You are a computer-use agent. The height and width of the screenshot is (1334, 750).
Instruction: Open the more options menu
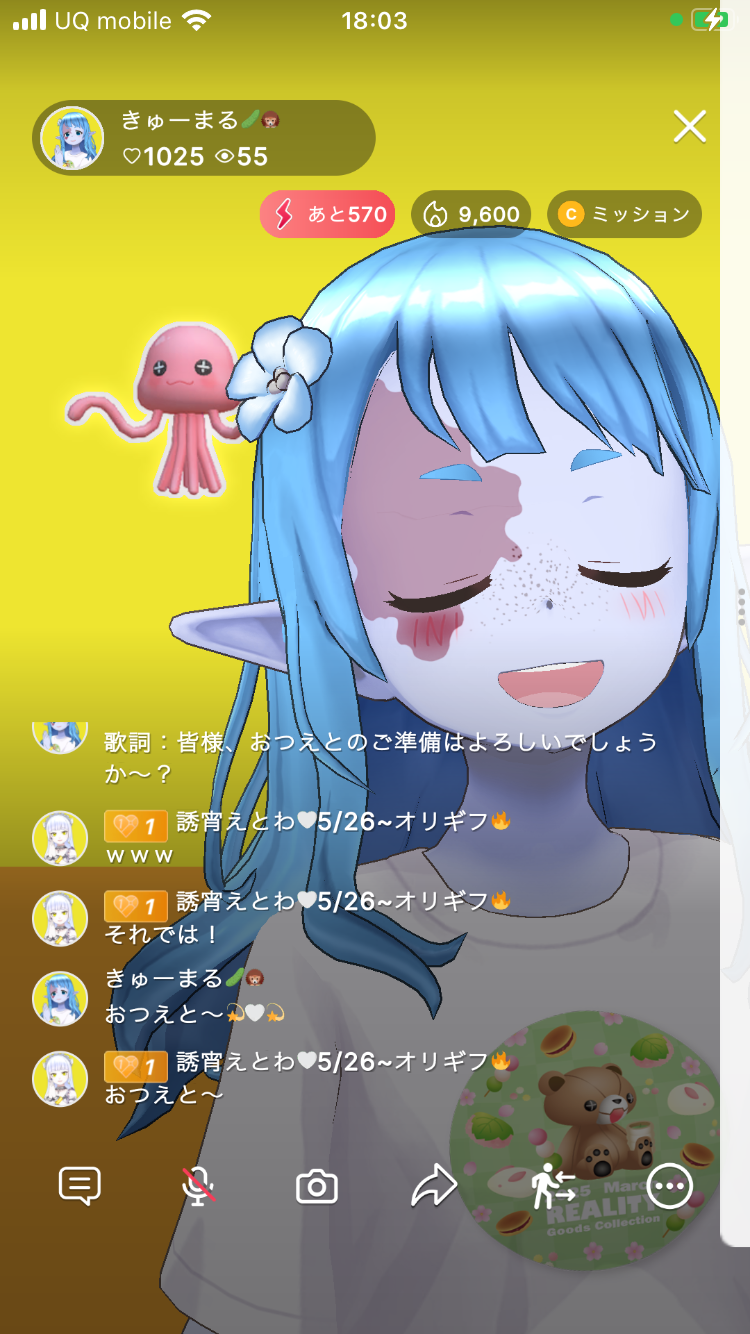point(669,1187)
